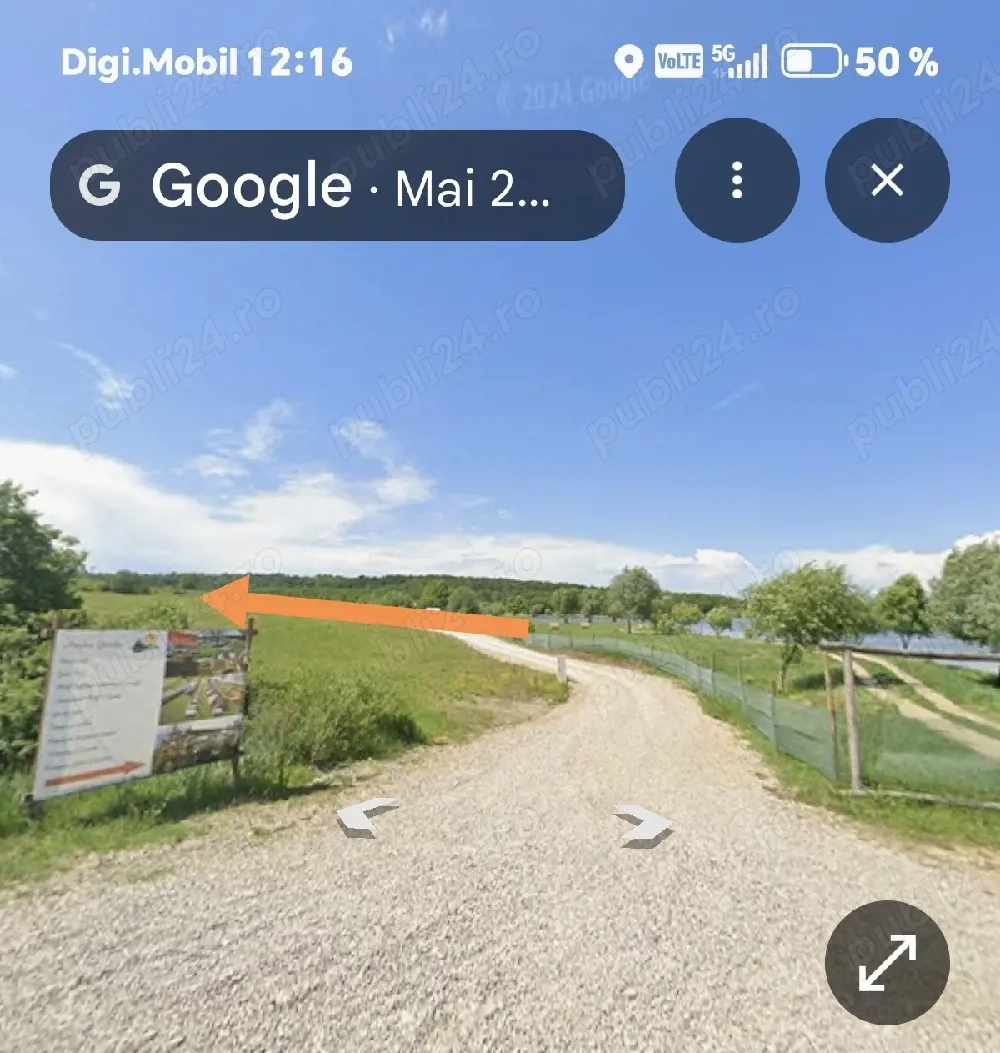1000x1053 pixels.
Task: Close the Street View panel
Action: click(887, 180)
